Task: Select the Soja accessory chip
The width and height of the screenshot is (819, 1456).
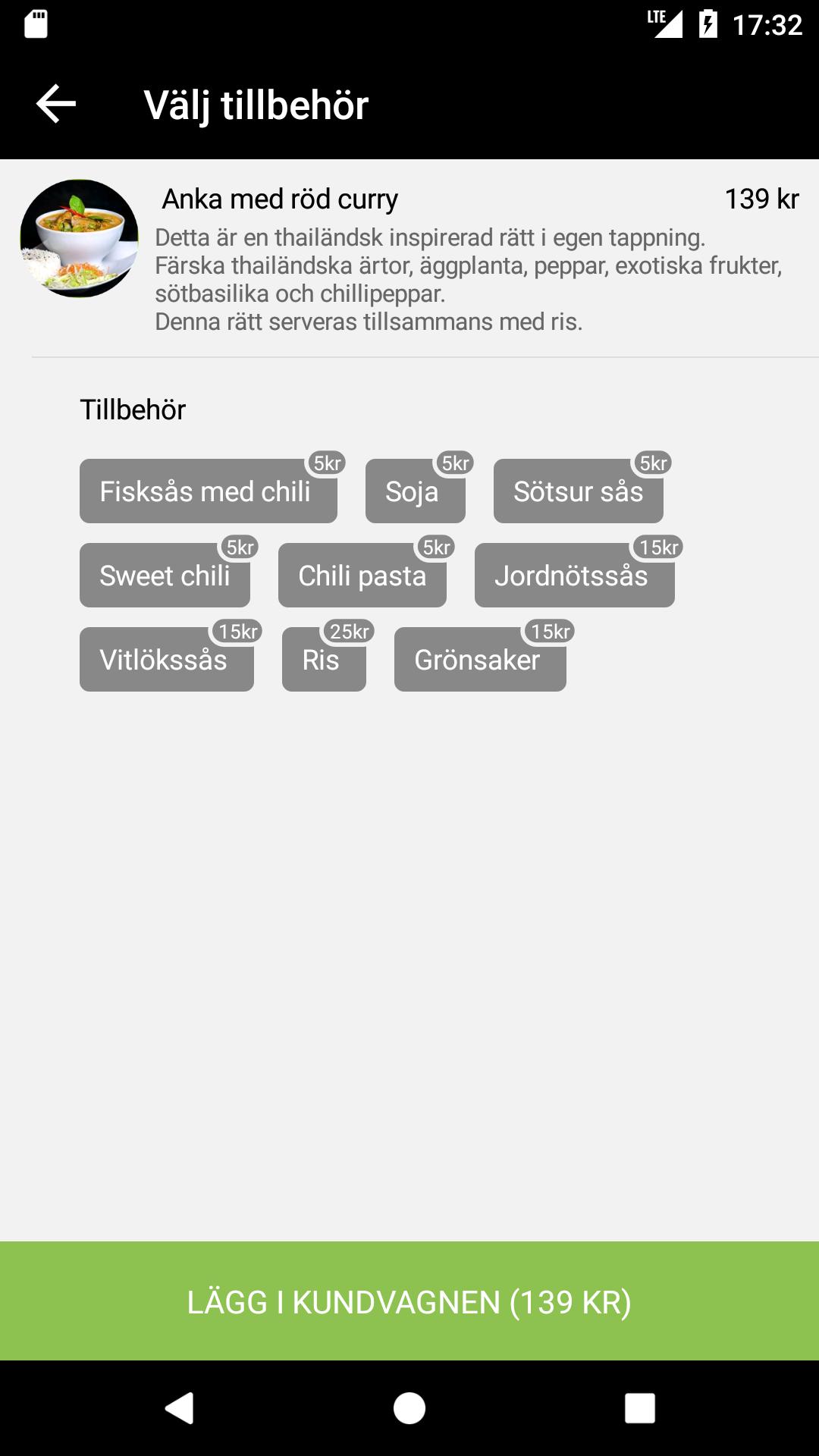Action: 415,491
